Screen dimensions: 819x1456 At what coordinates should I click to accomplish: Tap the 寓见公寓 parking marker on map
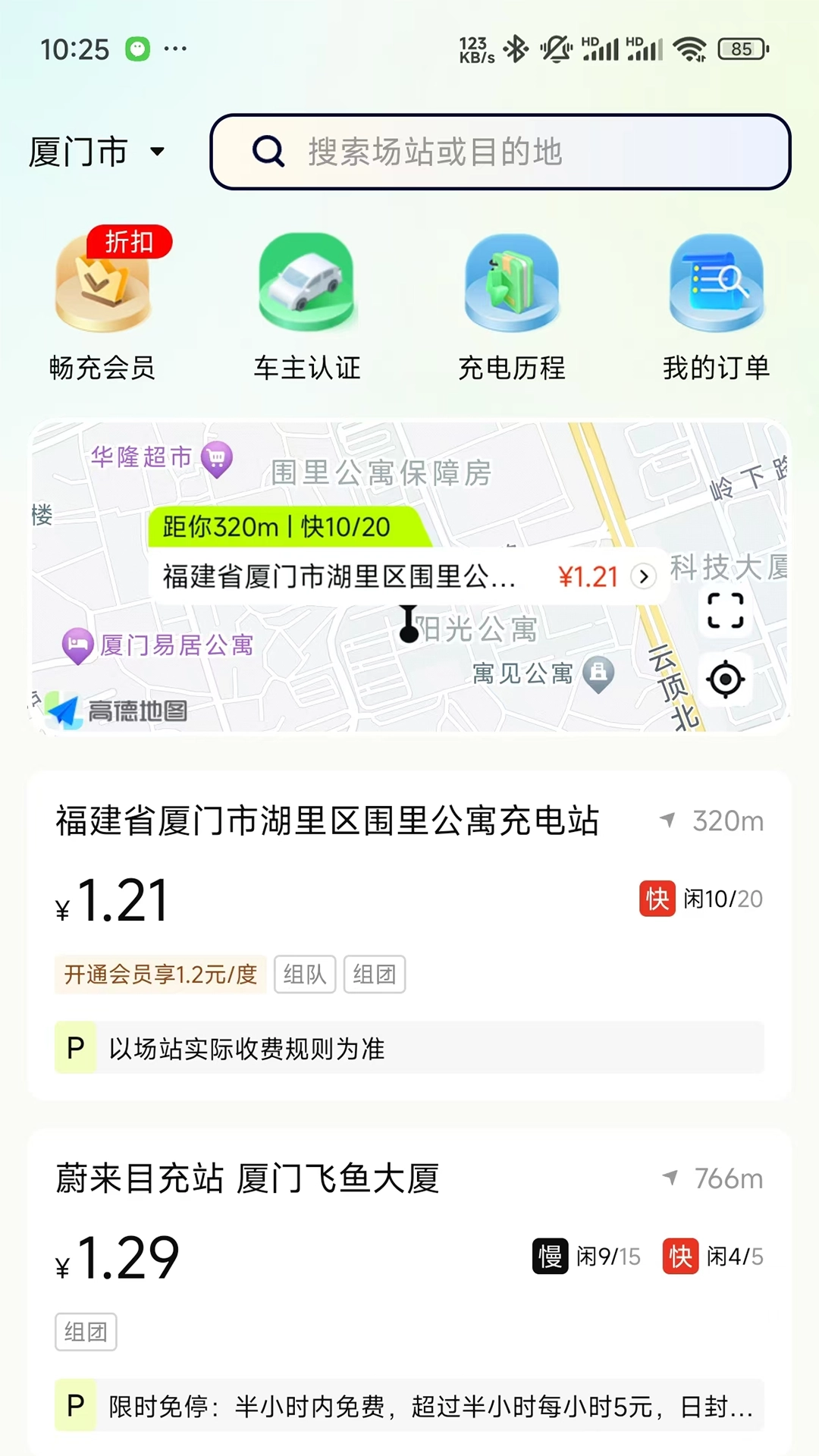[598, 670]
